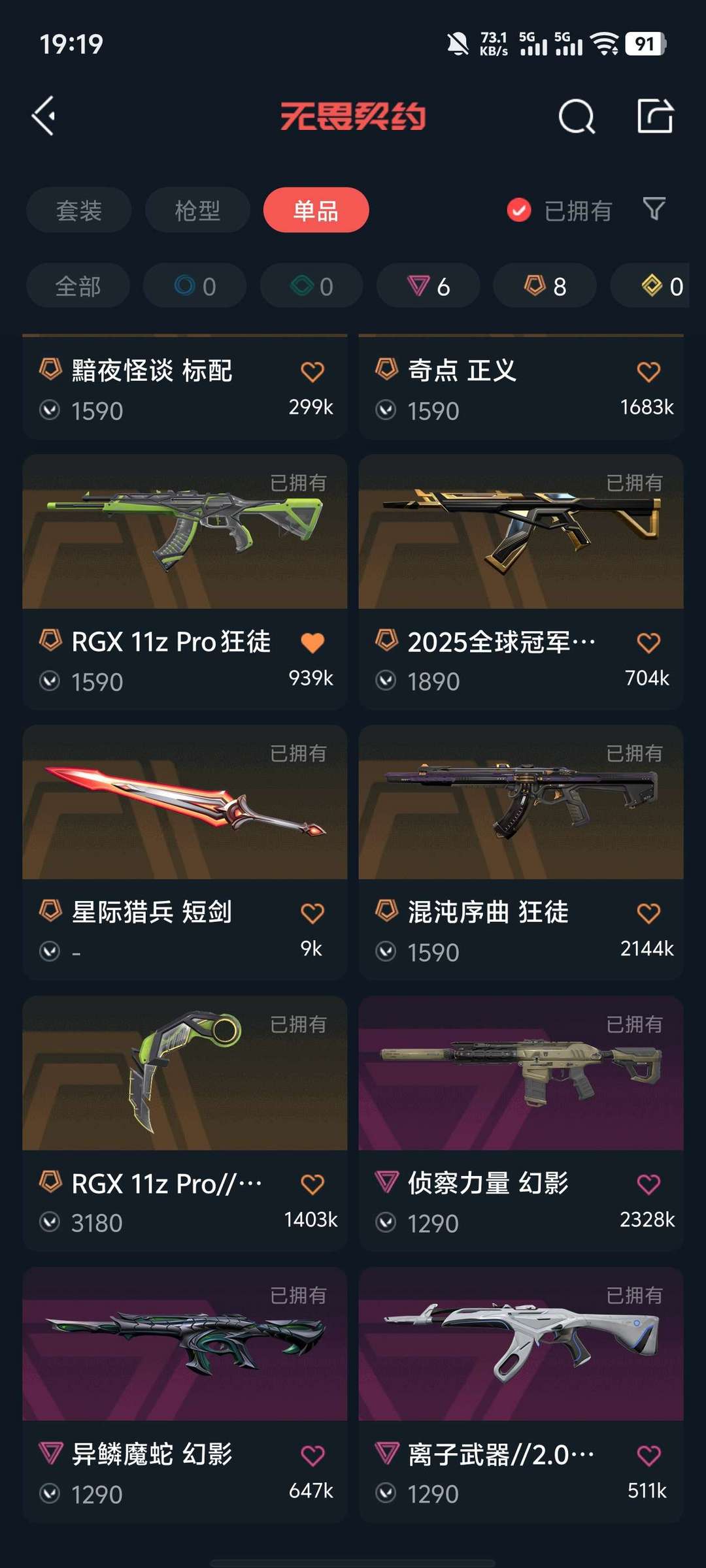Select the 全部 rarity chip

(78, 286)
